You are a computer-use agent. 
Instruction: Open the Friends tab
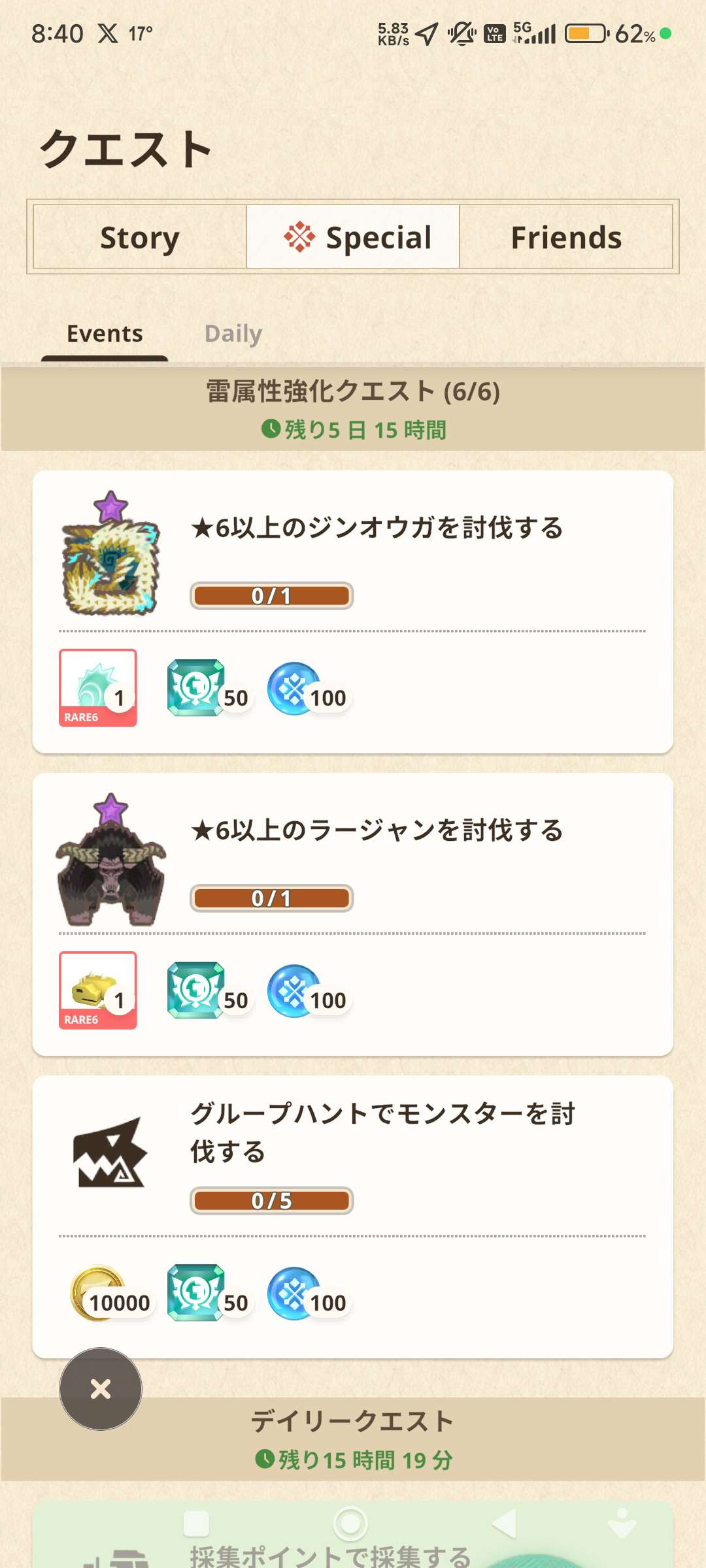pyautogui.click(x=566, y=237)
